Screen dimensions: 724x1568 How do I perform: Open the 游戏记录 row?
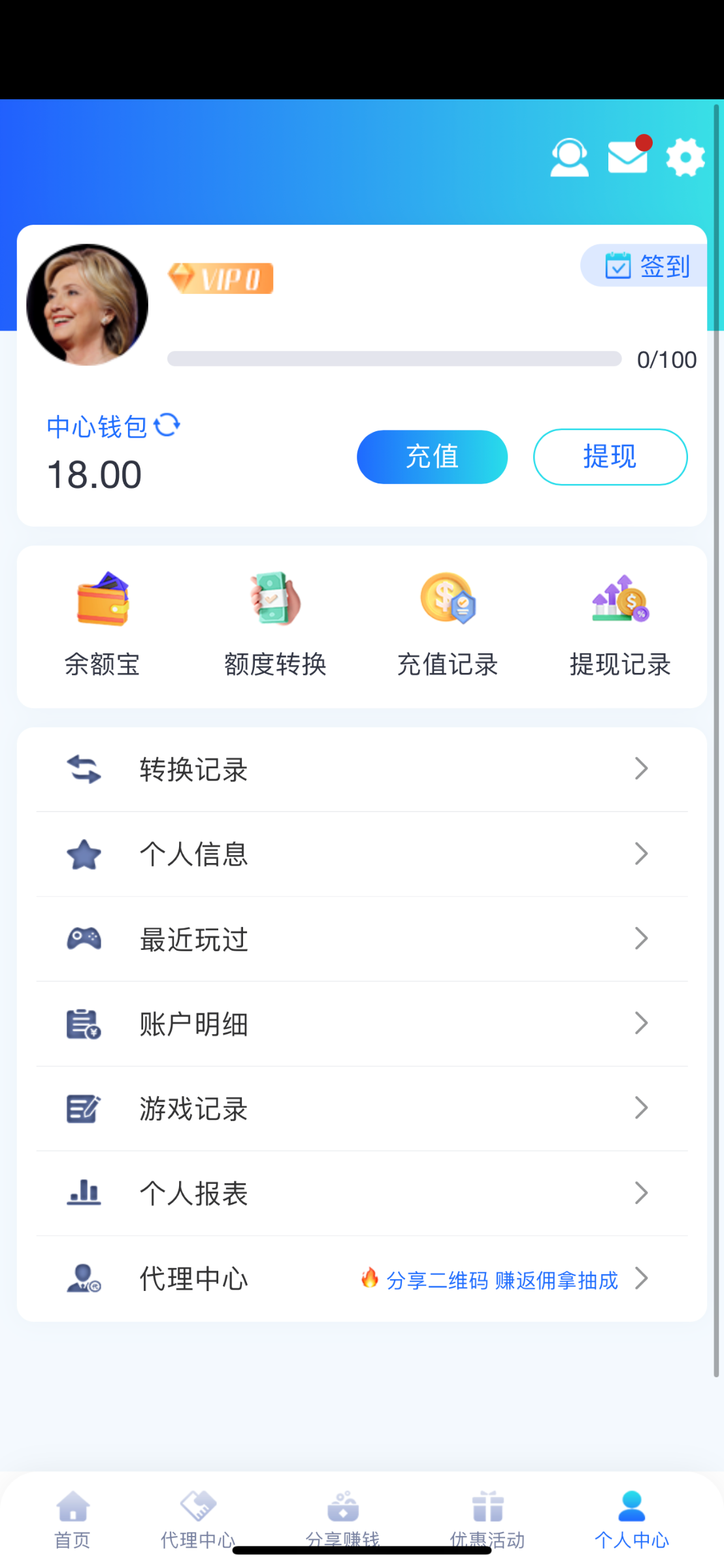362,1109
